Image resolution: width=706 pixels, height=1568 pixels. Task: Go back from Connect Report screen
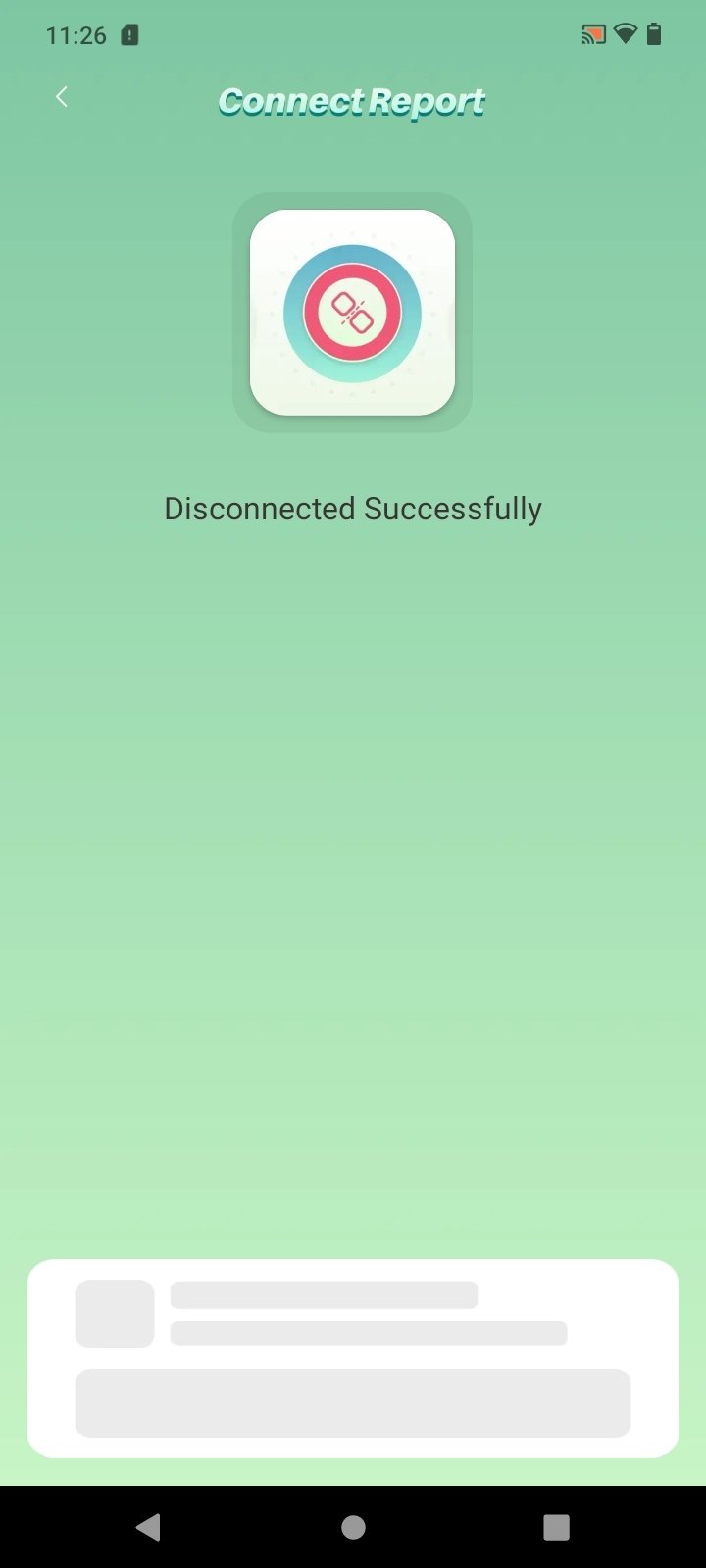[x=61, y=97]
